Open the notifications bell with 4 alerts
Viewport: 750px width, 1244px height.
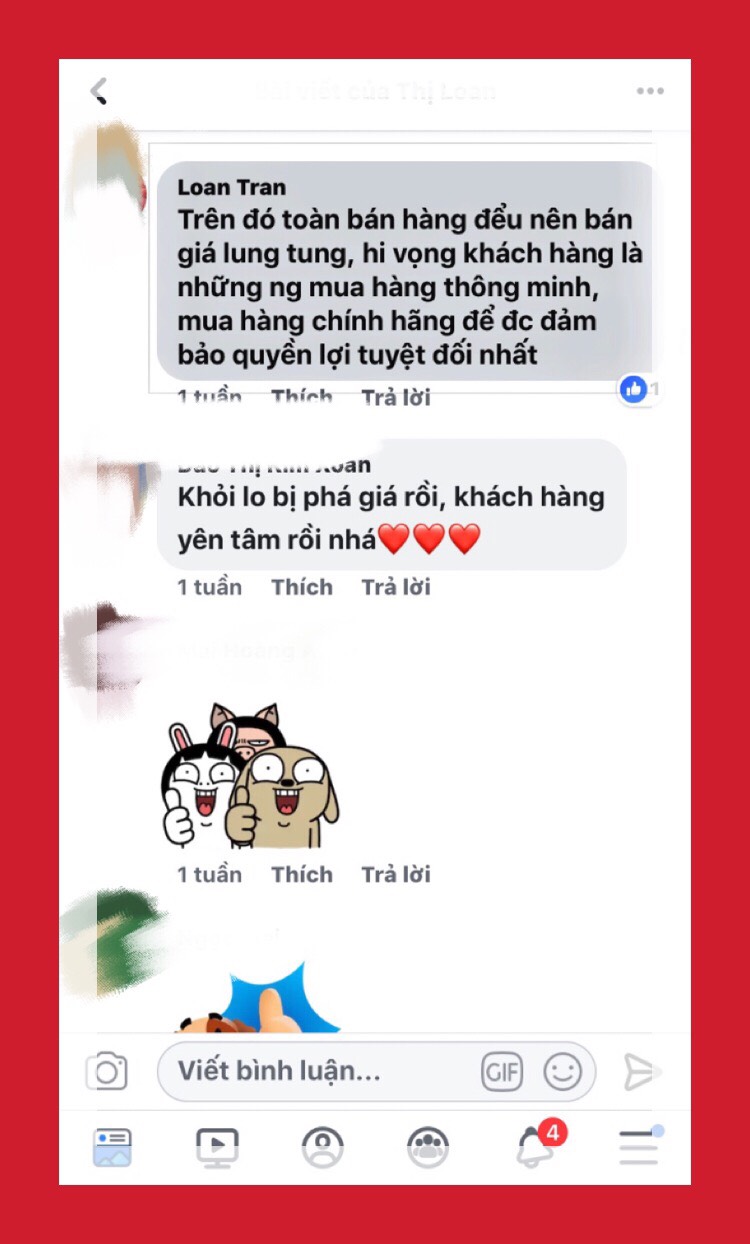click(537, 1147)
